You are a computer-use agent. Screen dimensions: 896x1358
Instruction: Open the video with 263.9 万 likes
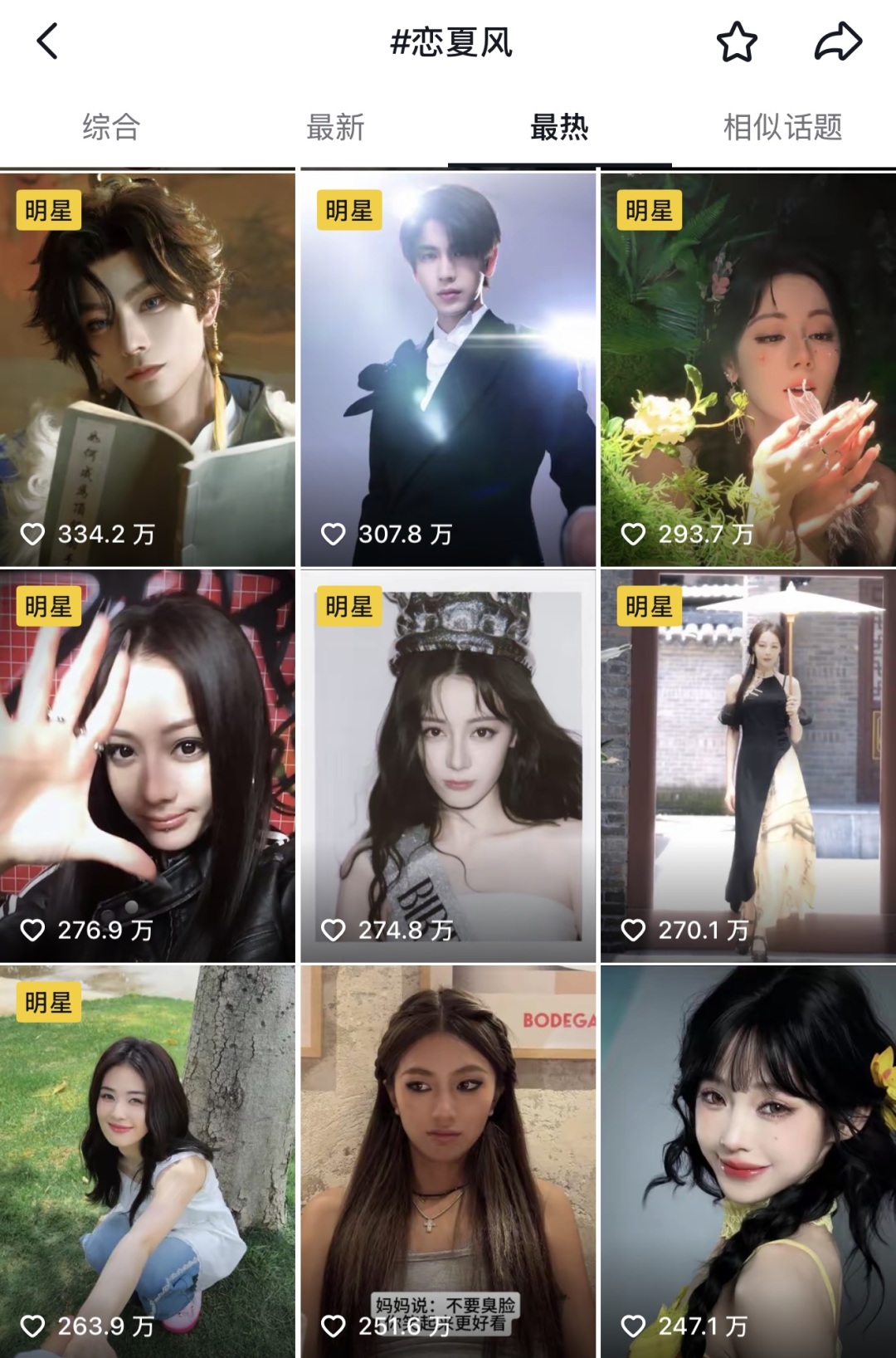point(148,1160)
